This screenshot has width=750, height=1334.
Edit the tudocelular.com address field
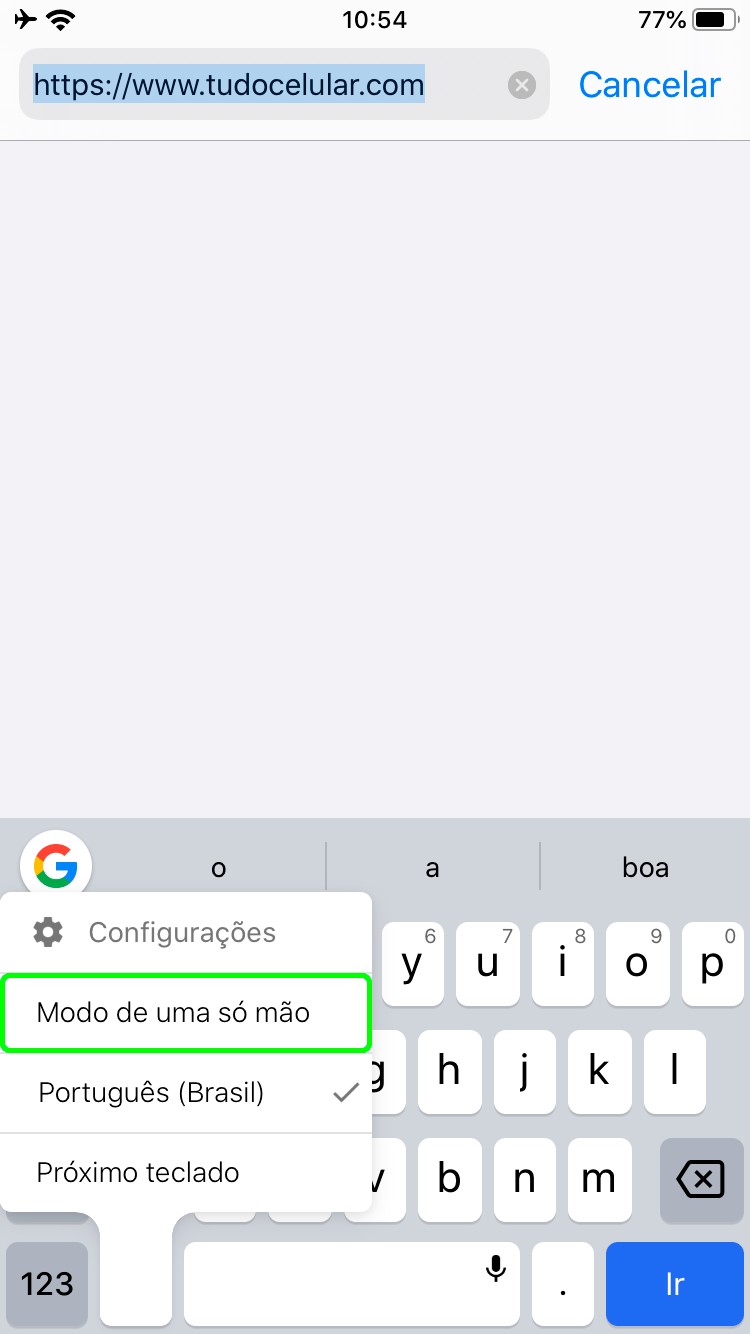coord(260,85)
